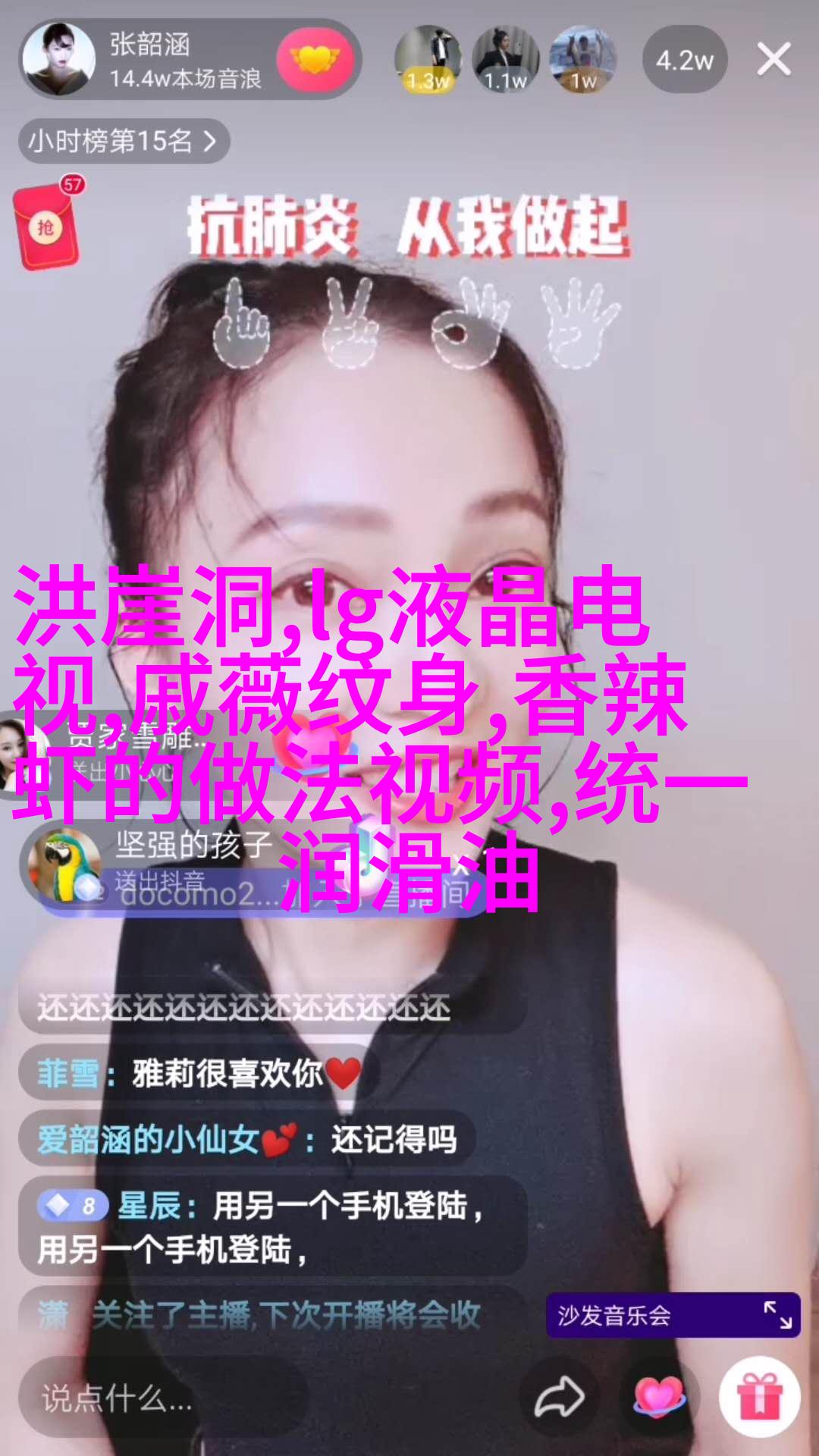Open the 小时榜第15名 hourly ranking

tap(123, 141)
